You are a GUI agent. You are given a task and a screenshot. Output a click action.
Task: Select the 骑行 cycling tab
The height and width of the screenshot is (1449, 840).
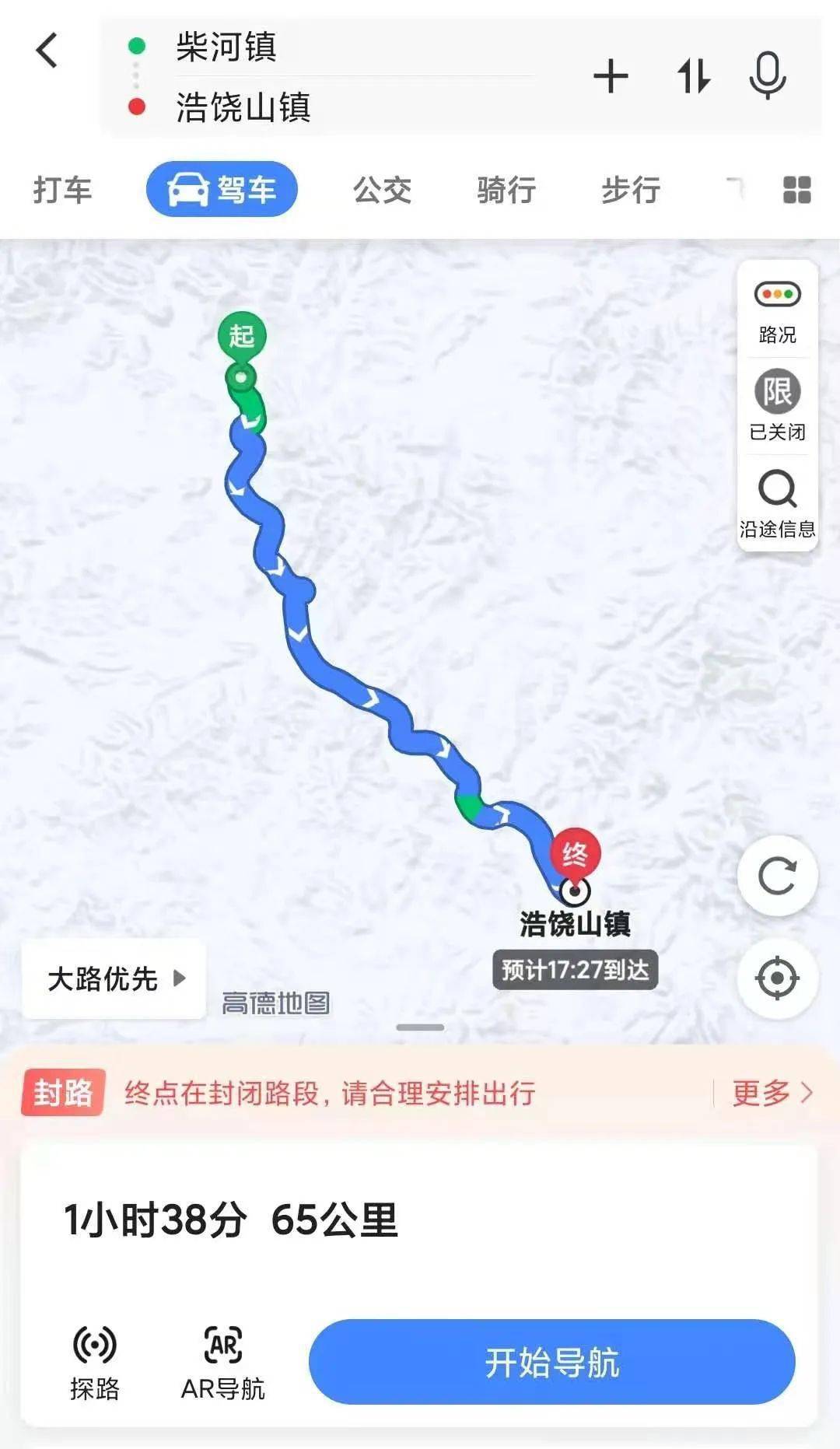click(x=504, y=189)
